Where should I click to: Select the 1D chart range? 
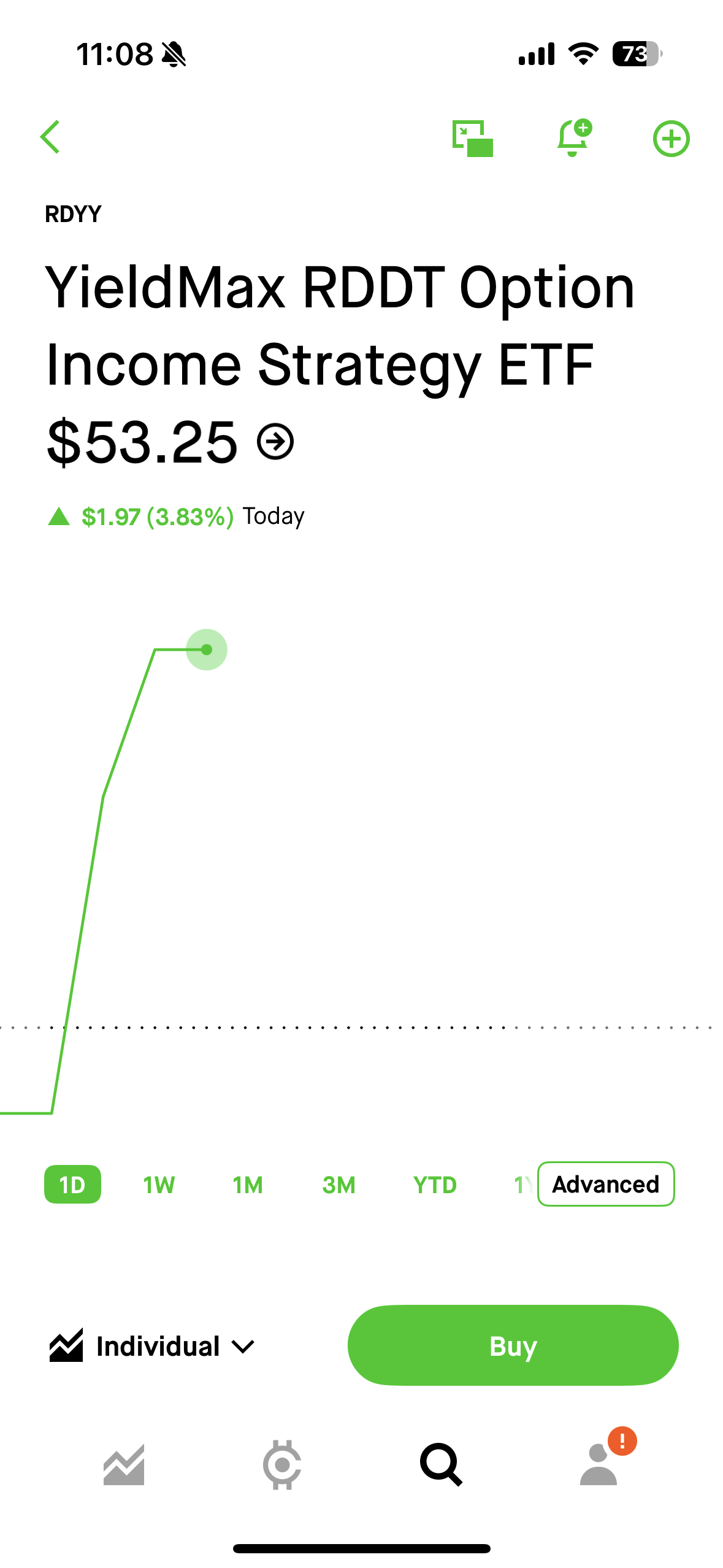pos(72,1184)
